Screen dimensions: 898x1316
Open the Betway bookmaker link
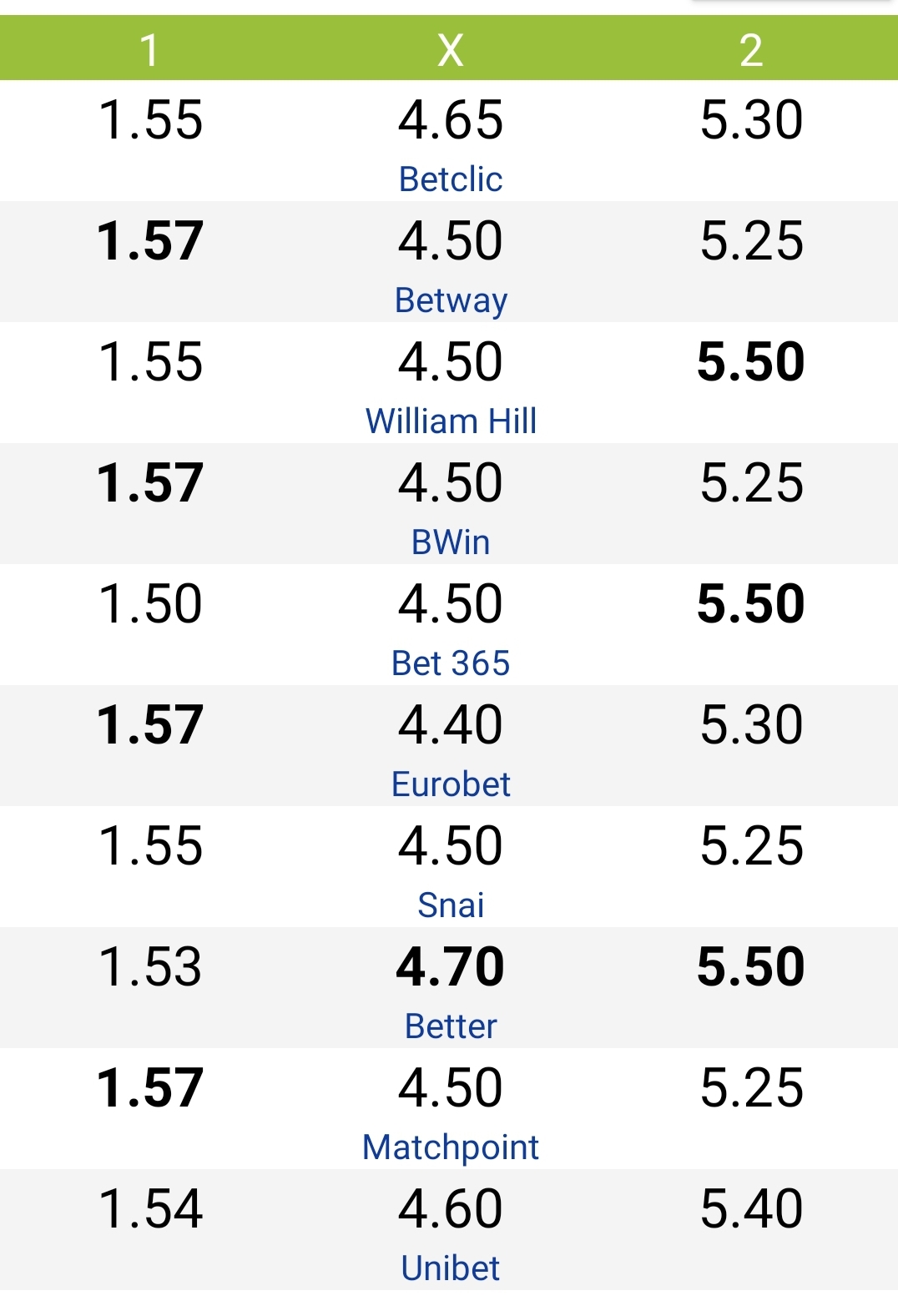(451, 300)
